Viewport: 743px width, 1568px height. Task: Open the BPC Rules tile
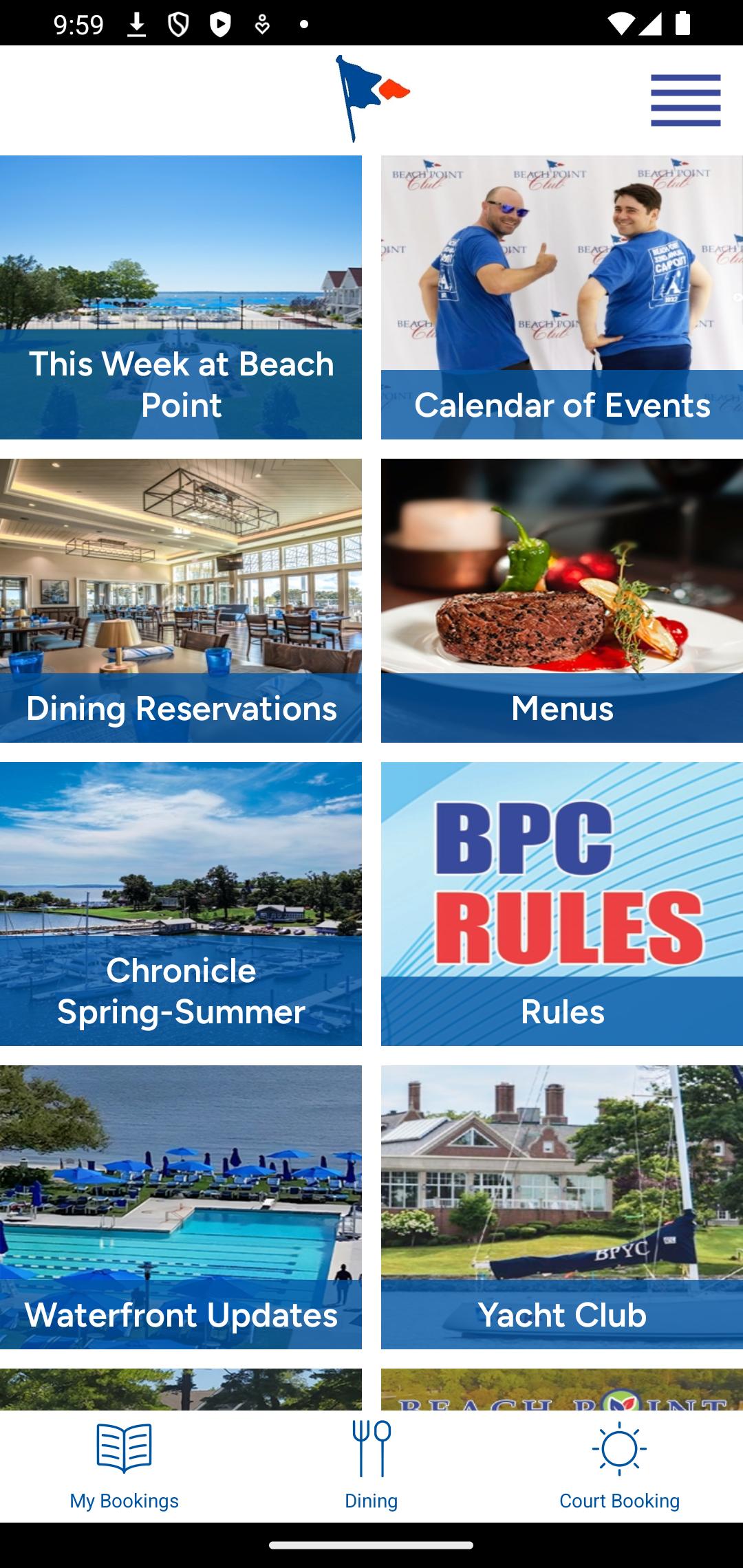click(562, 904)
